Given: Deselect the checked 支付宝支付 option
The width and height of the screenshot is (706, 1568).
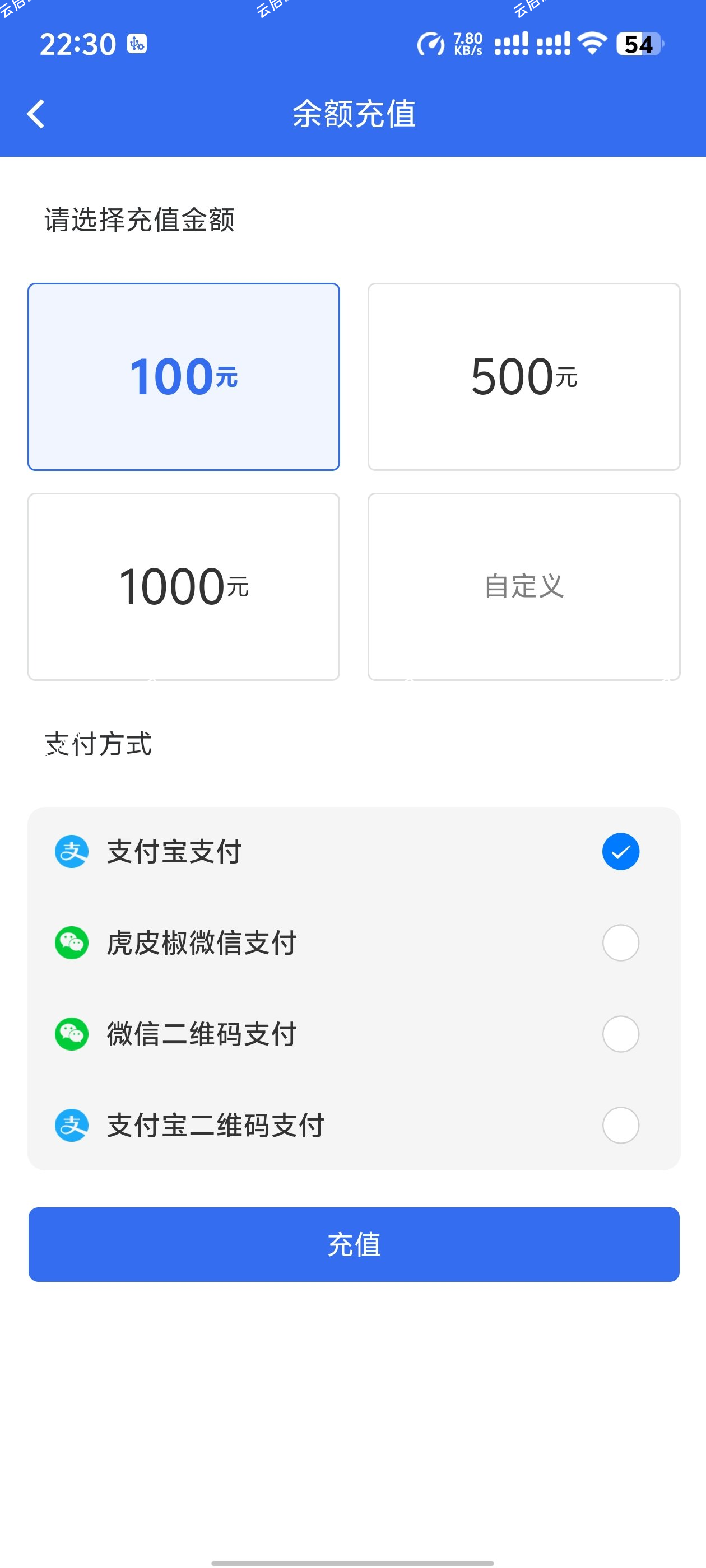Looking at the screenshot, I should (x=620, y=852).
